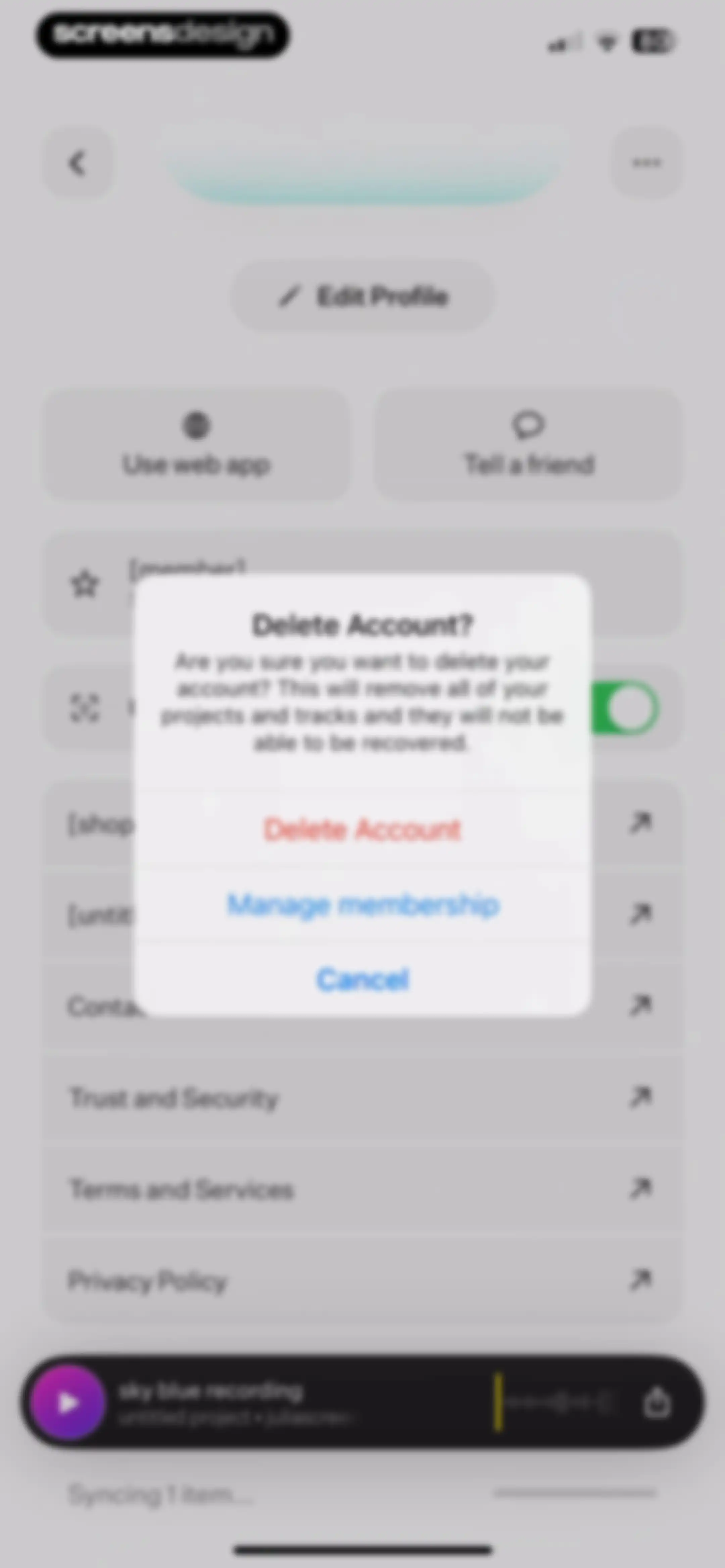The image size is (725, 1568).
Task: Go back using the top-left arrow
Action: [x=78, y=163]
